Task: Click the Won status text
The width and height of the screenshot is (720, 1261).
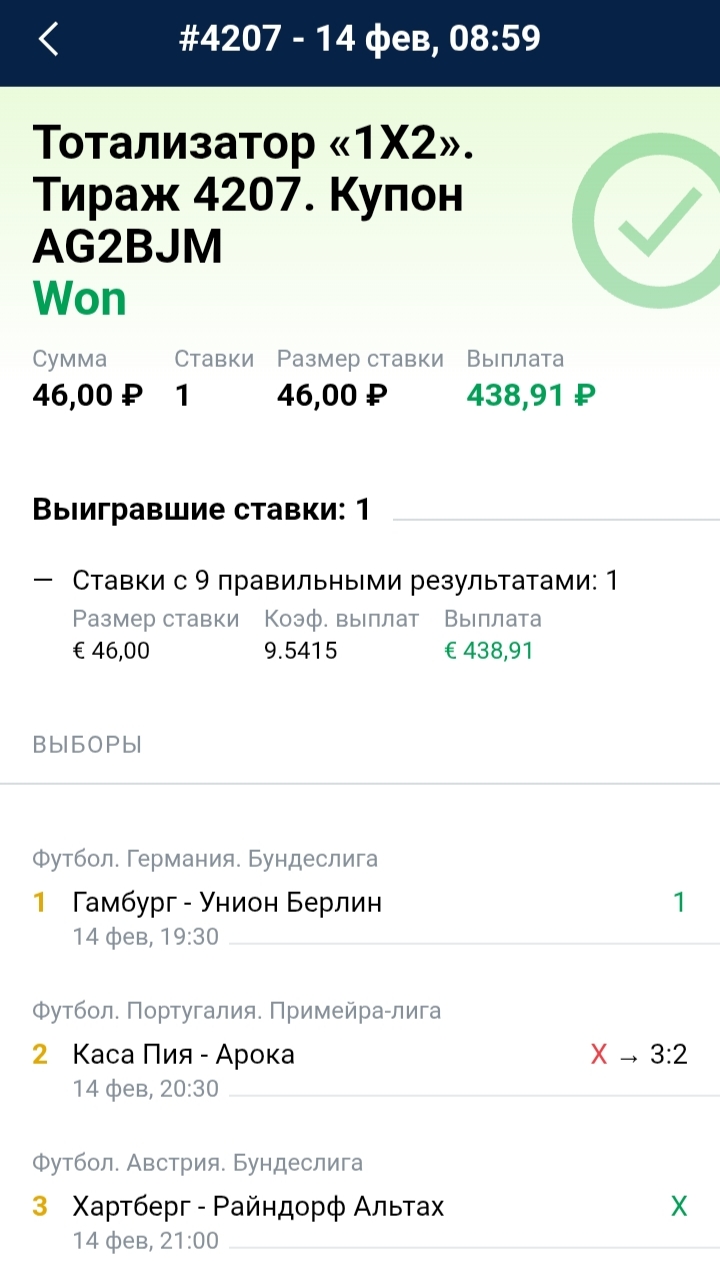Action: click(x=78, y=297)
